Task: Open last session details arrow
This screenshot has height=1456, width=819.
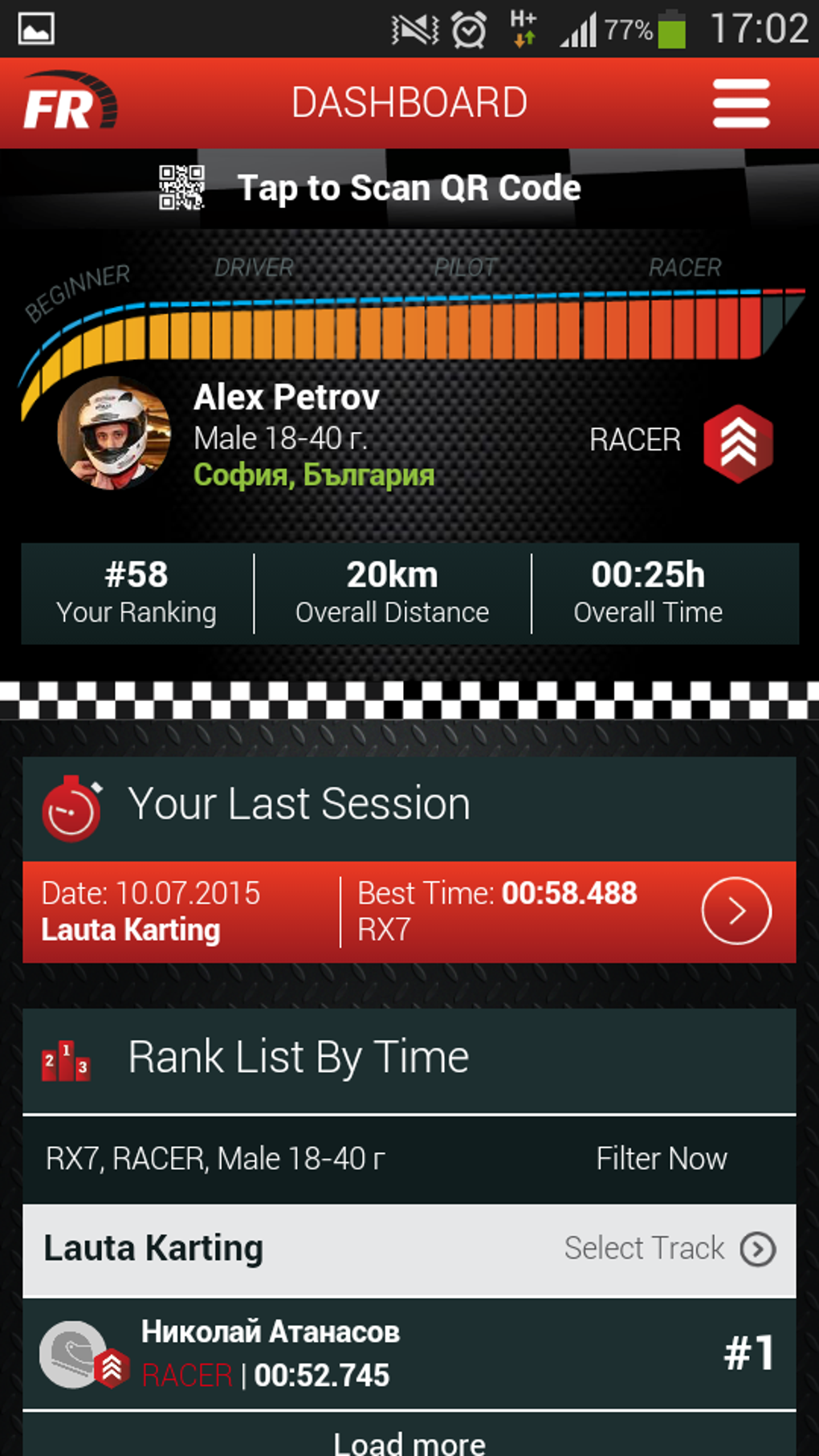Action: [735, 912]
